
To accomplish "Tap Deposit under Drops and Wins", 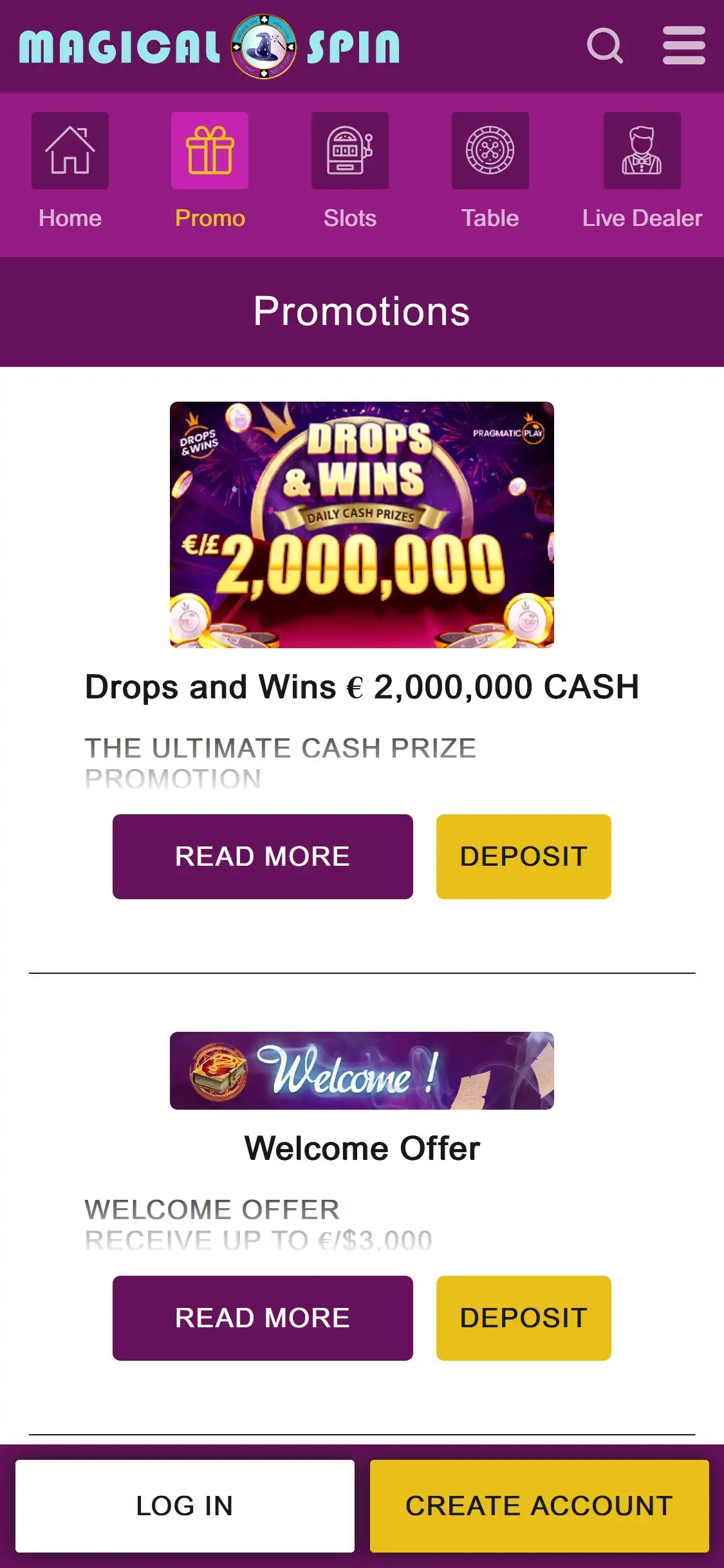I will point(523,856).
